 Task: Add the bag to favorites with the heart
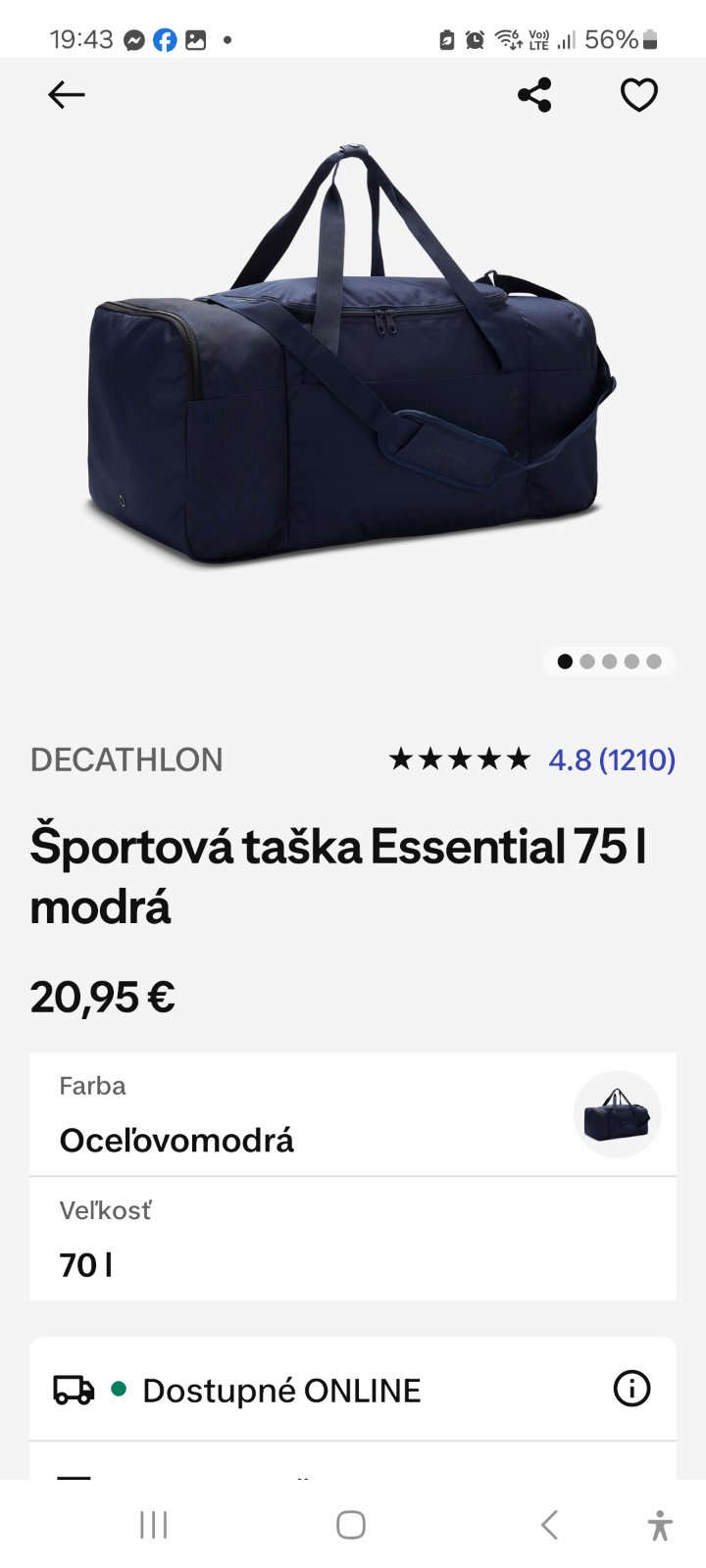pyautogui.click(x=638, y=95)
